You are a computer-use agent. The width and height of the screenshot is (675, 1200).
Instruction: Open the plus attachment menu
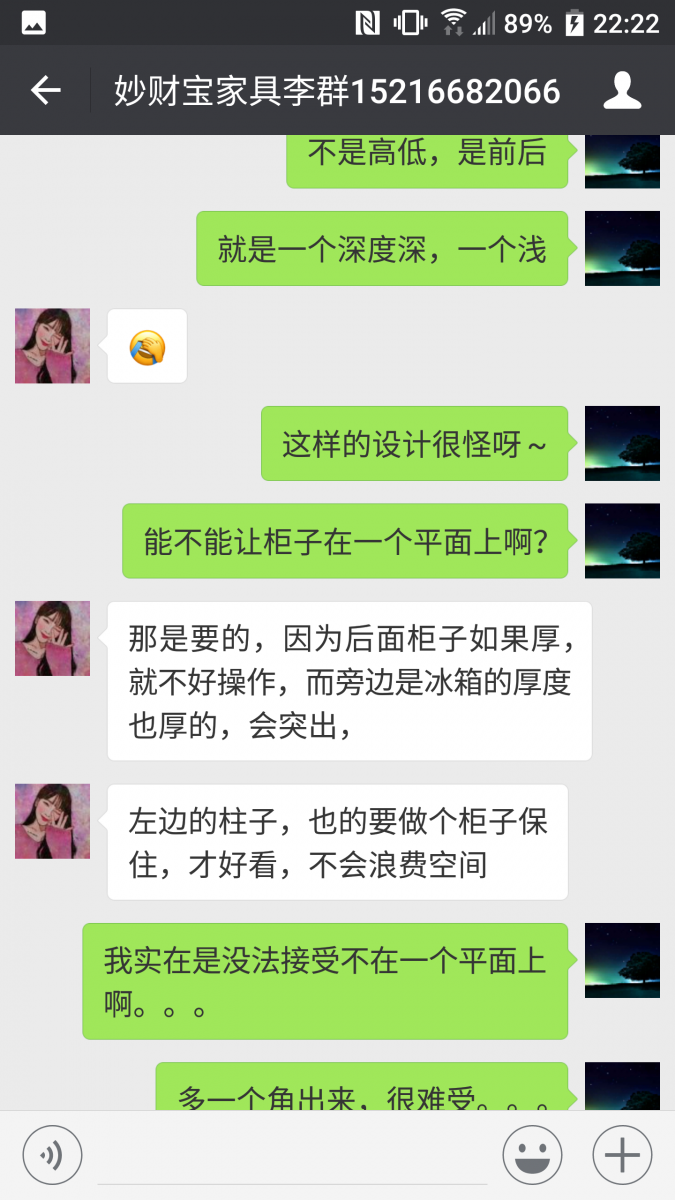click(x=622, y=1156)
